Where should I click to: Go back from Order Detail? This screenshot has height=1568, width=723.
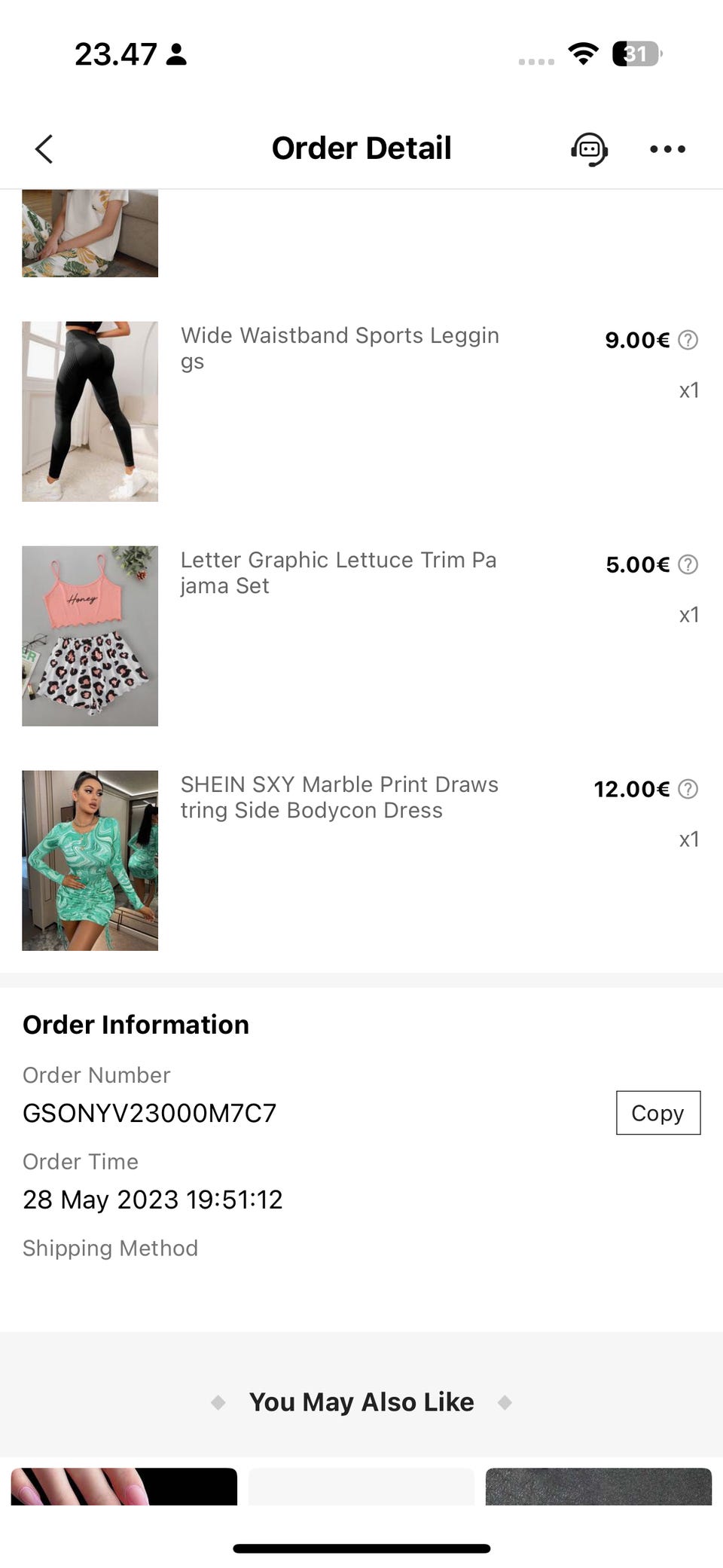44,148
